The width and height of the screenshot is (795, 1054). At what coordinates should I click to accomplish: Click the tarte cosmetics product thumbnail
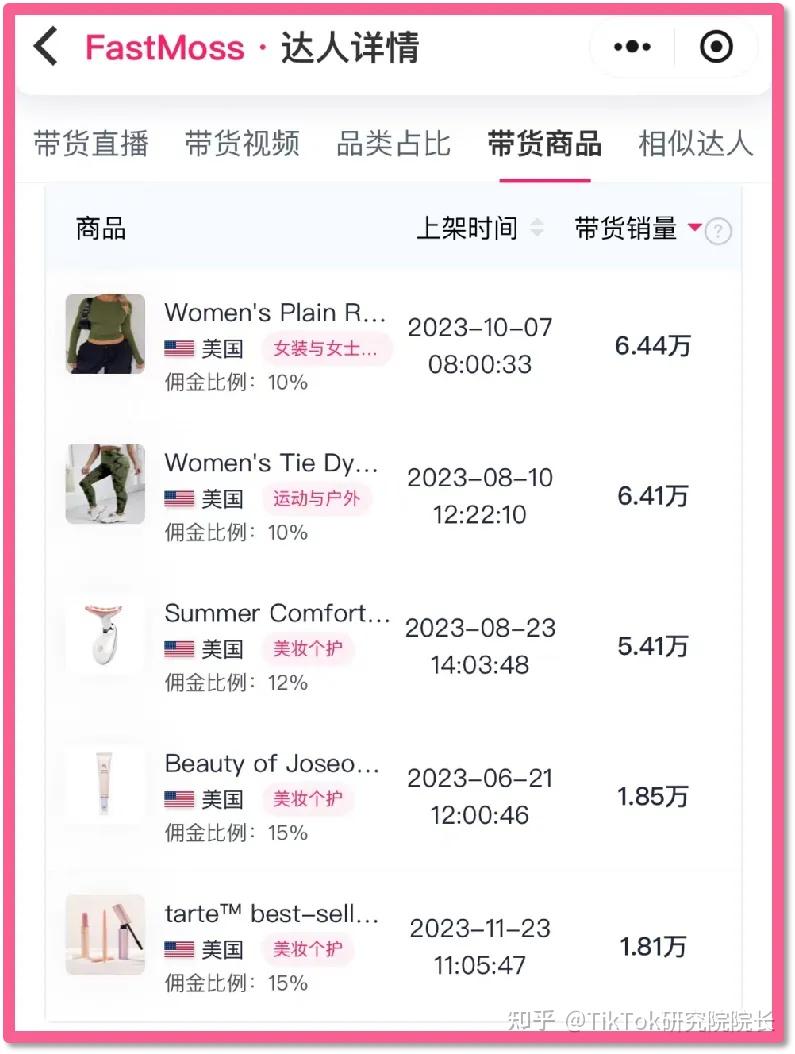pos(104,934)
